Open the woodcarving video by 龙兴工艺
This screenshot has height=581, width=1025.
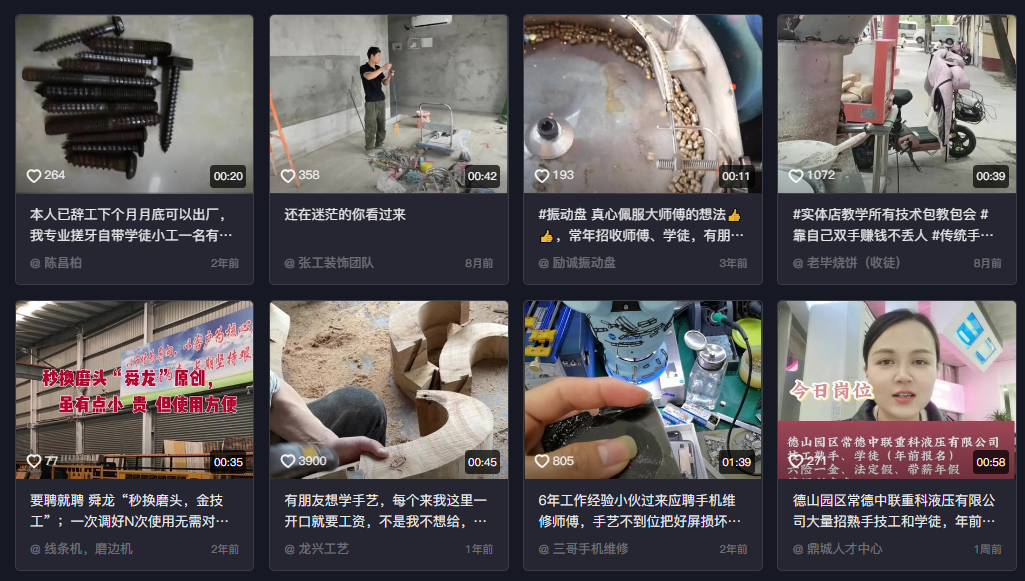pos(388,390)
